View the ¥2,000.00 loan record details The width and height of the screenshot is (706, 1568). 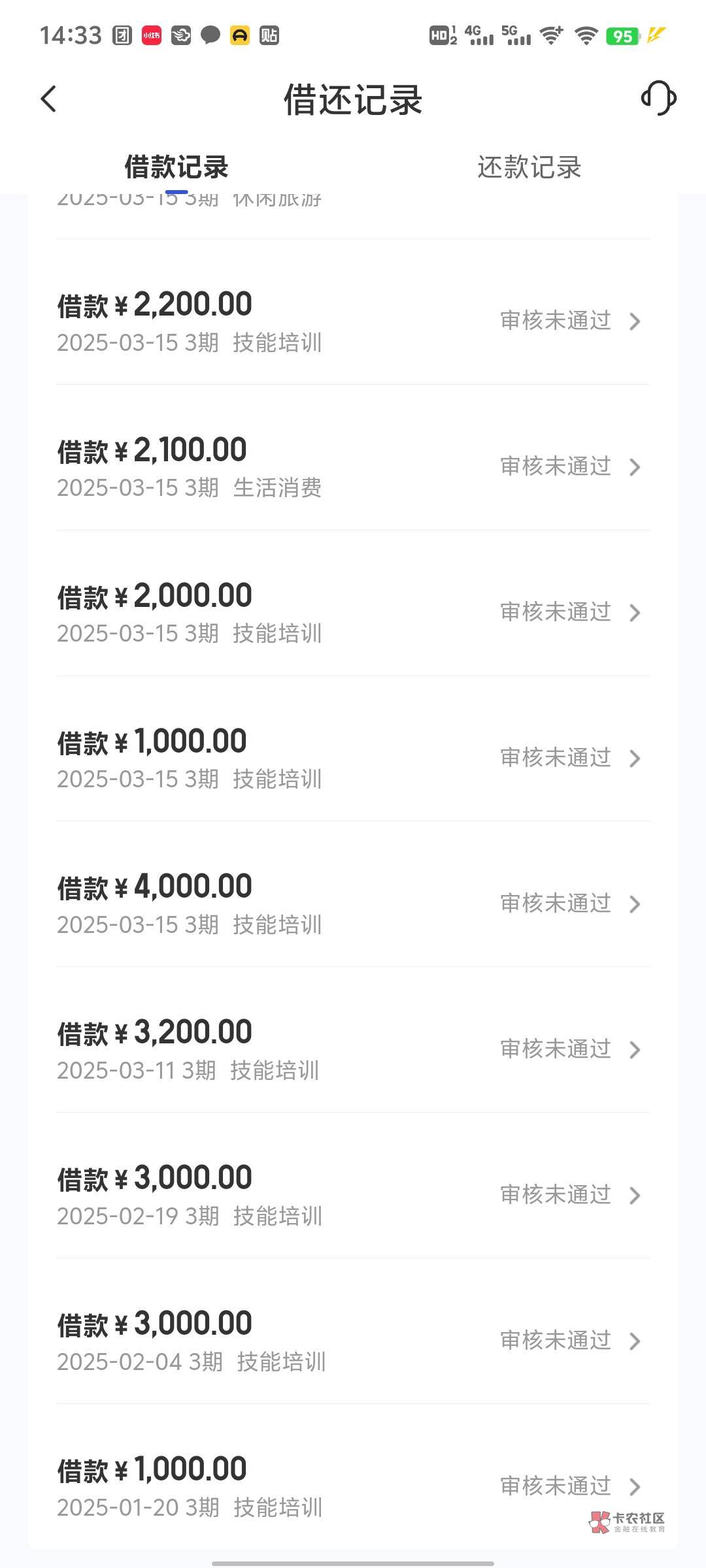[x=353, y=612]
